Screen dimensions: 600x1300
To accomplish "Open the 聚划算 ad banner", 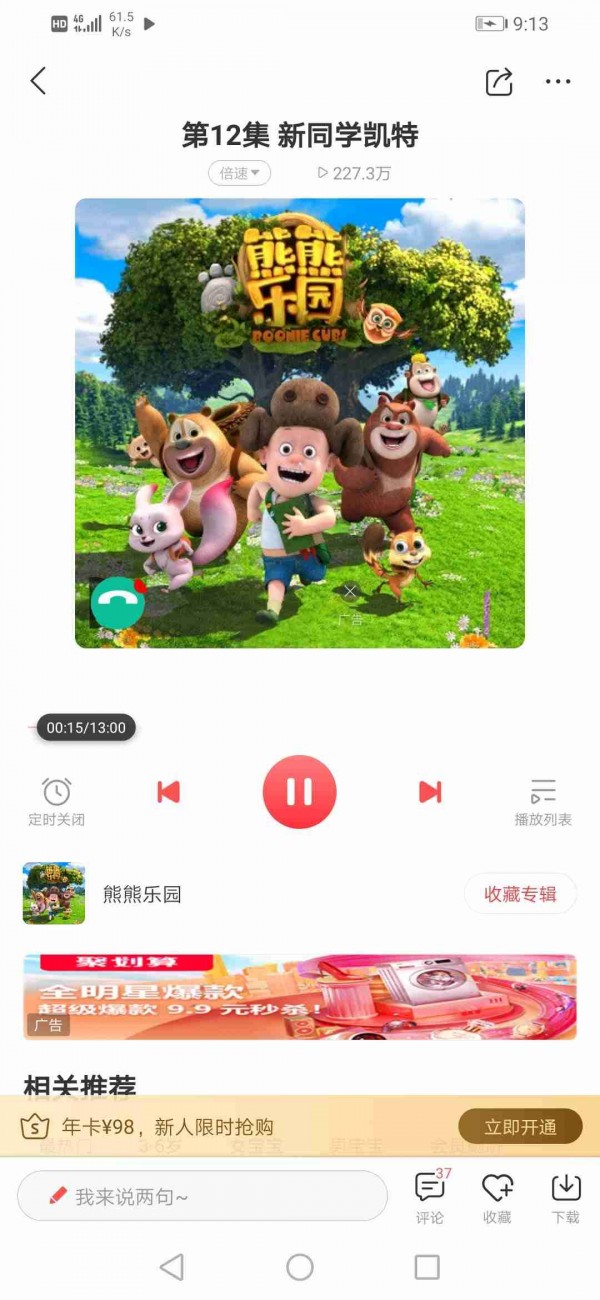I will 300,996.
